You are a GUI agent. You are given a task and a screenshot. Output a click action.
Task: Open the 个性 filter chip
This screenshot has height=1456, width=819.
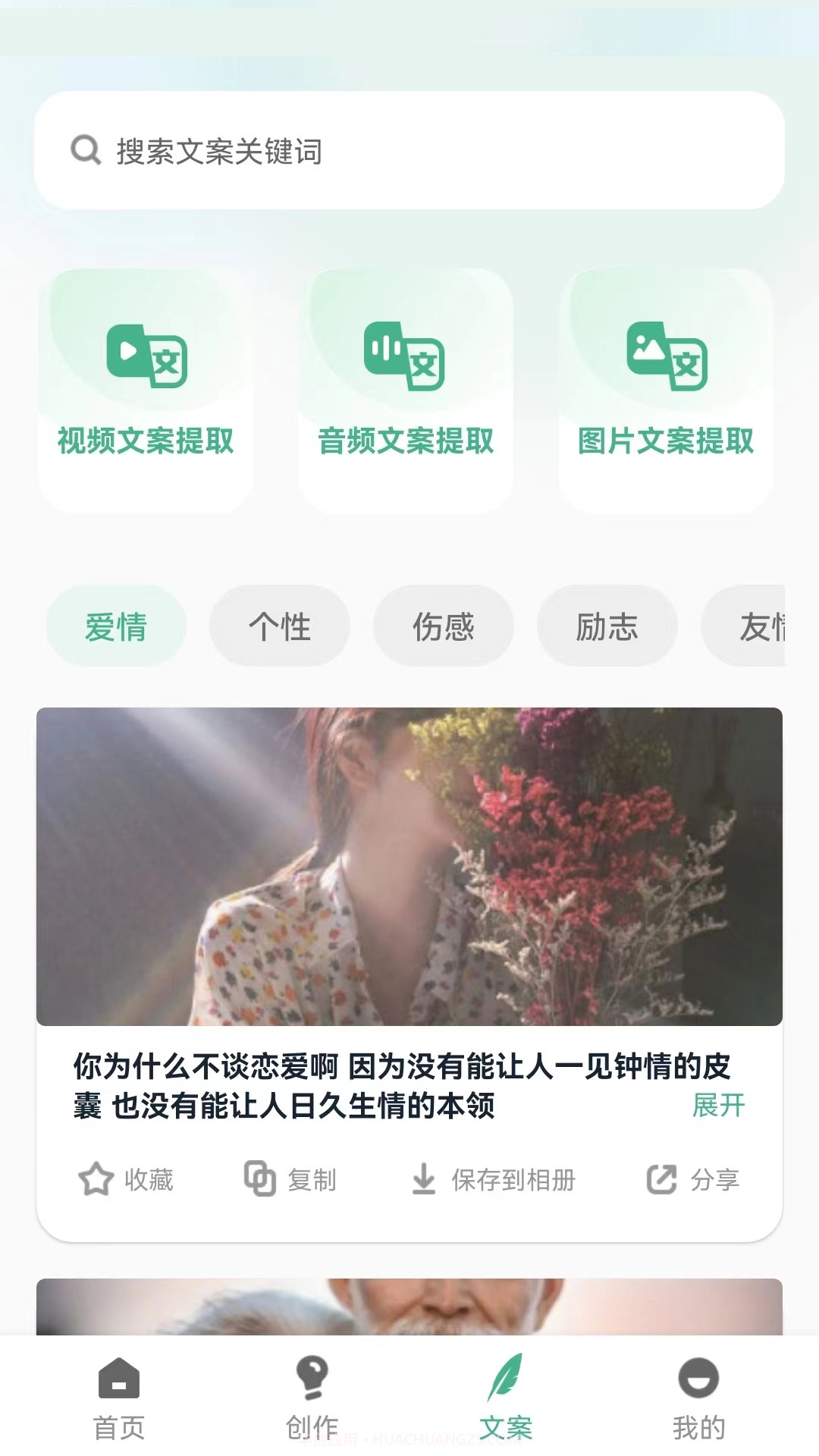pos(279,626)
